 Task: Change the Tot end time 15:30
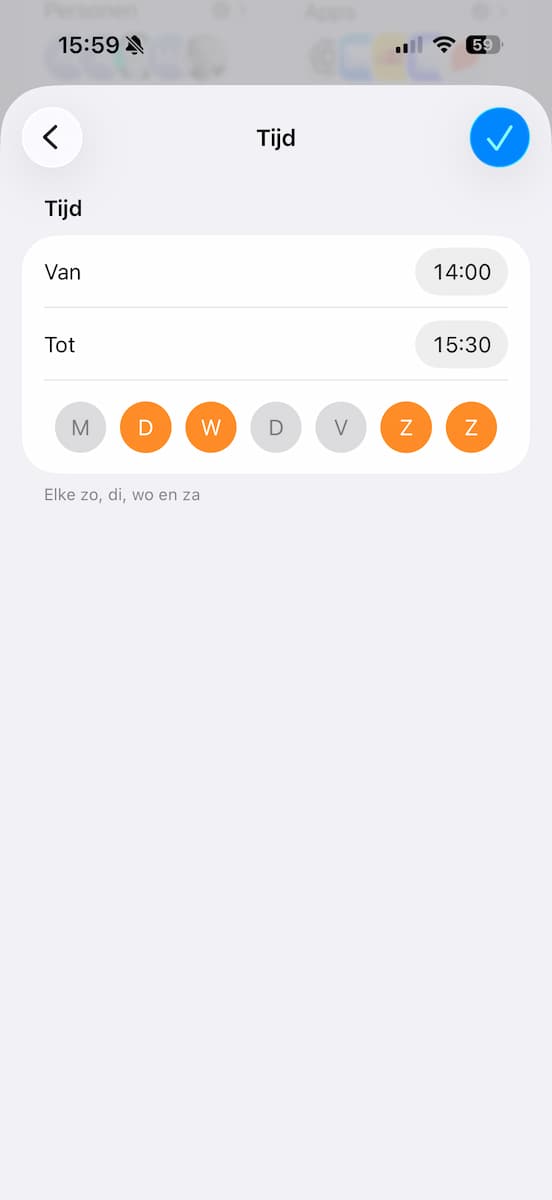tap(461, 345)
